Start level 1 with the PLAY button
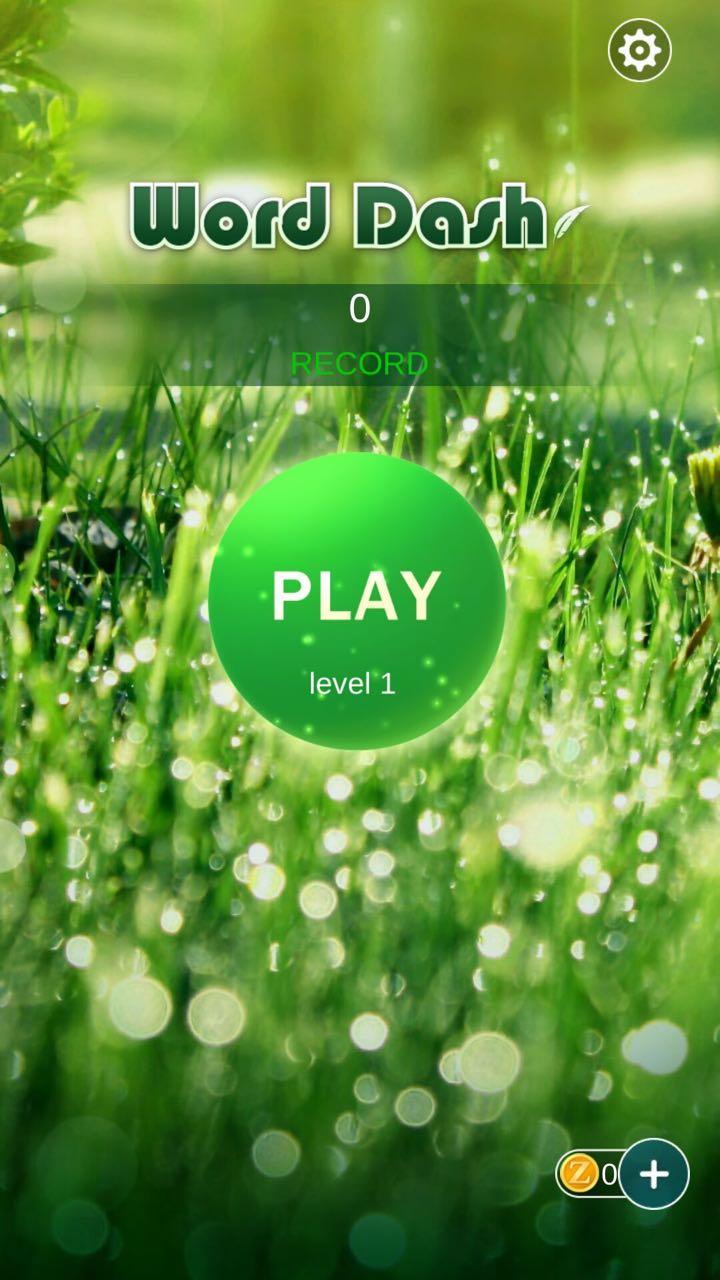Image resolution: width=720 pixels, height=1280 pixels. coord(357,600)
